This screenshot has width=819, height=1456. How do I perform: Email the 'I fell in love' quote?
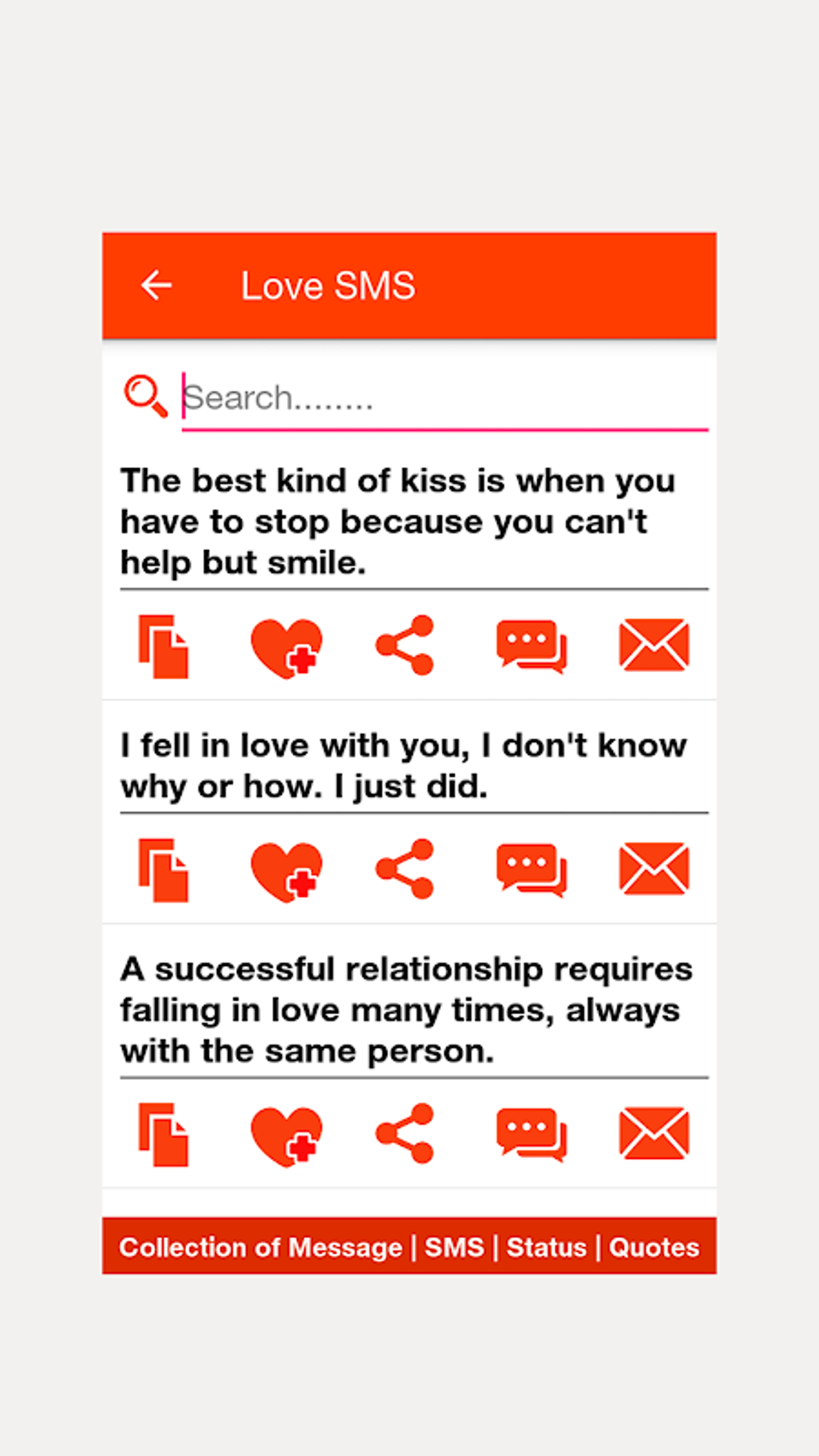(654, 870)
